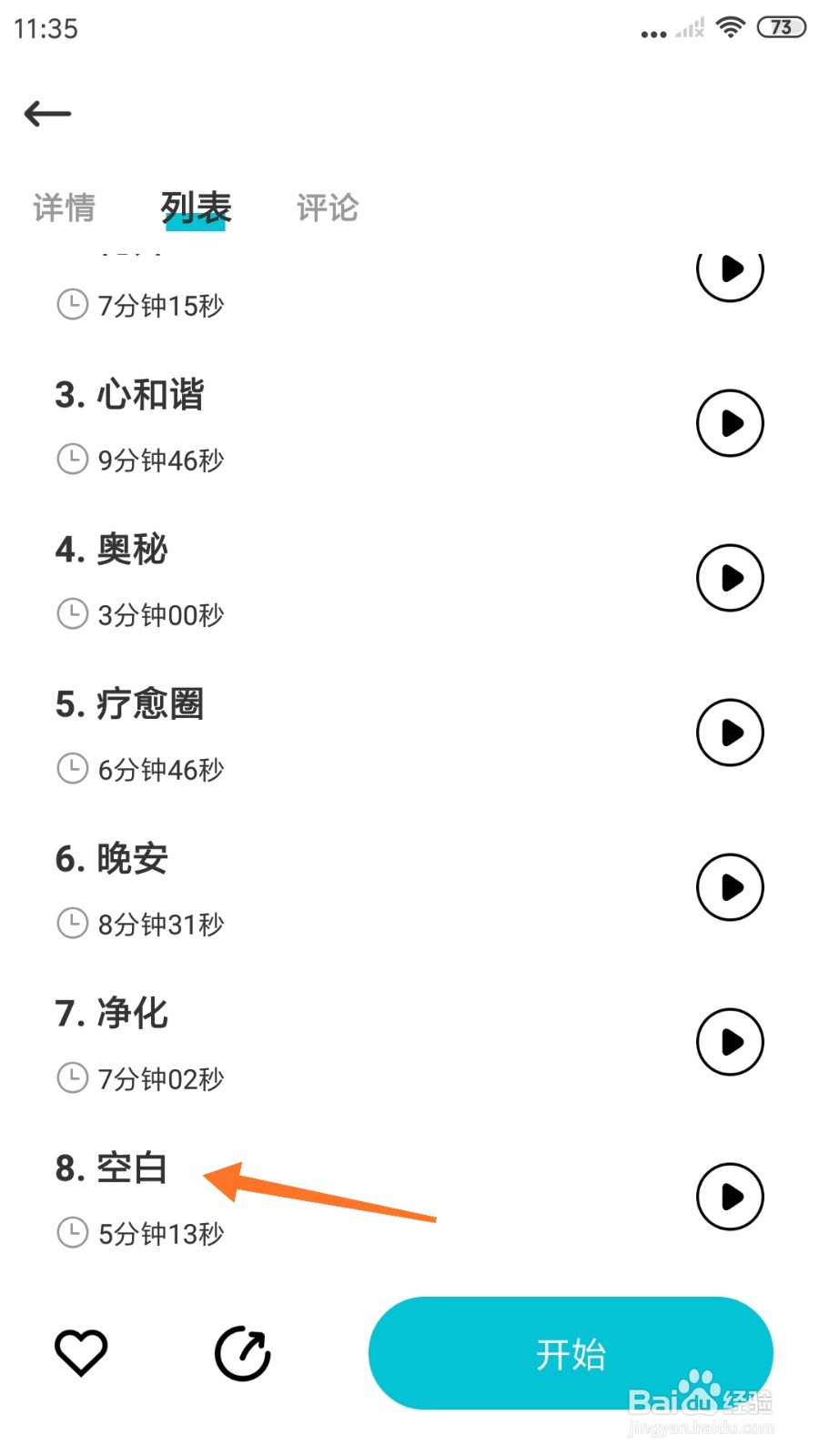Screen dimensions: 819x1456
Task: Select the 列表 tab
Action: pyautogui.click(x=196, y=207)
